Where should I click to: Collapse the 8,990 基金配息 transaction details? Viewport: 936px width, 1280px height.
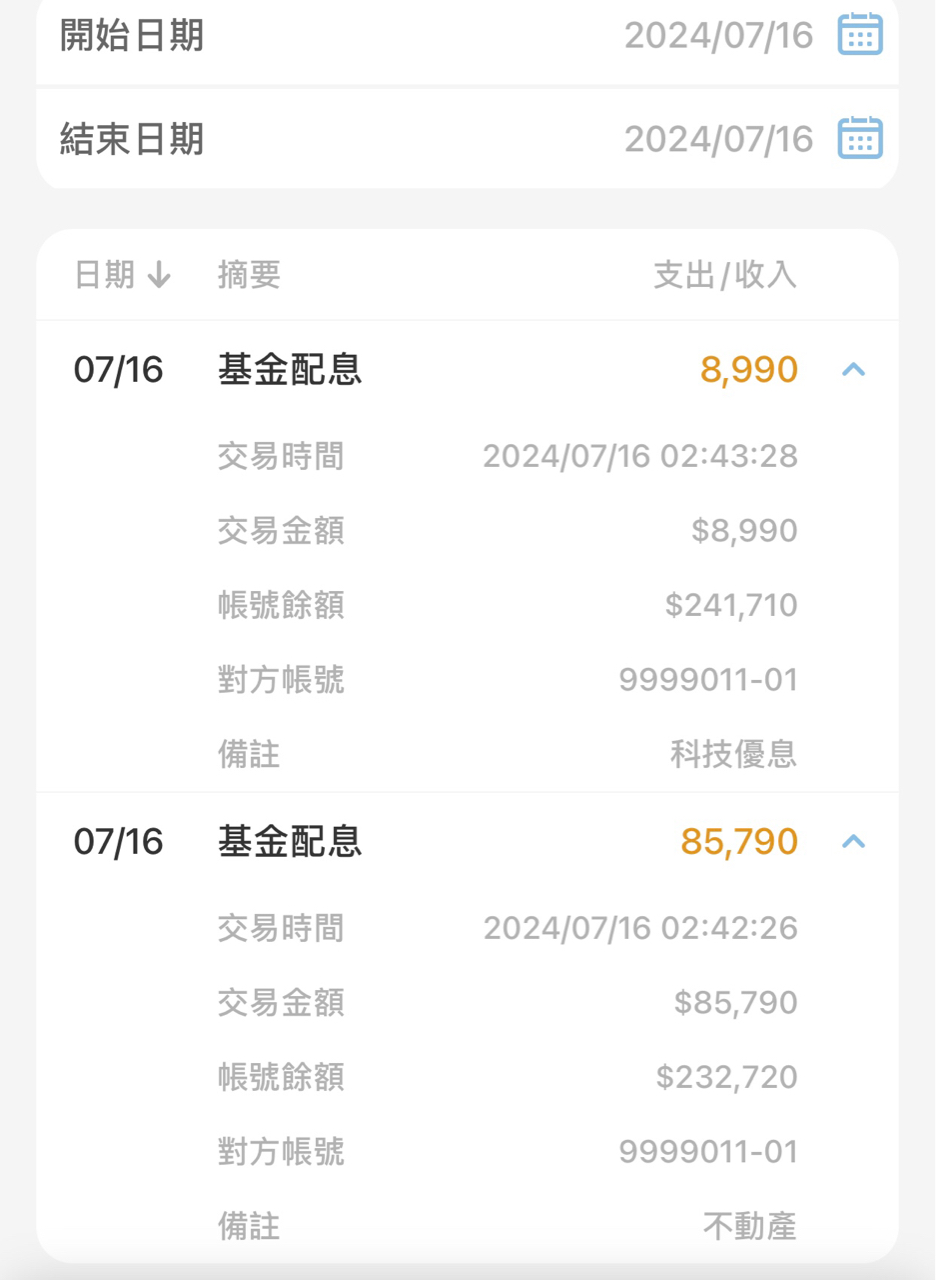(x=853, y=370)
